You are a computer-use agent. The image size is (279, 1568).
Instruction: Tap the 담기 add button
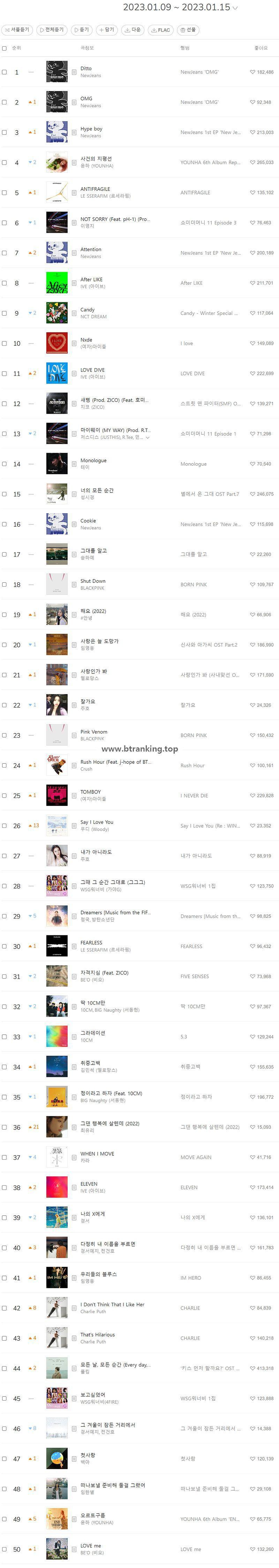(106, 29)
